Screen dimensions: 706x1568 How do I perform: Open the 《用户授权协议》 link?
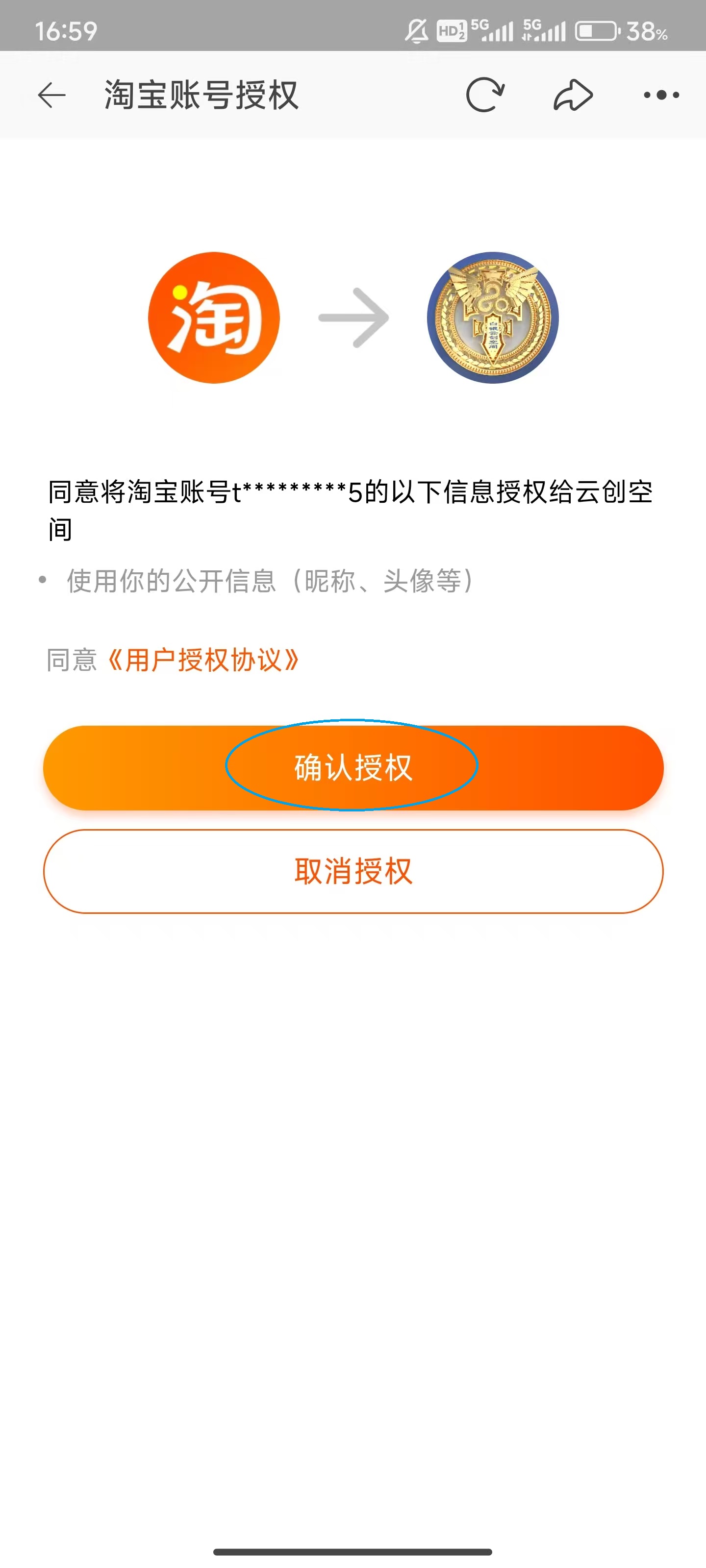click(x=203, y=660)
